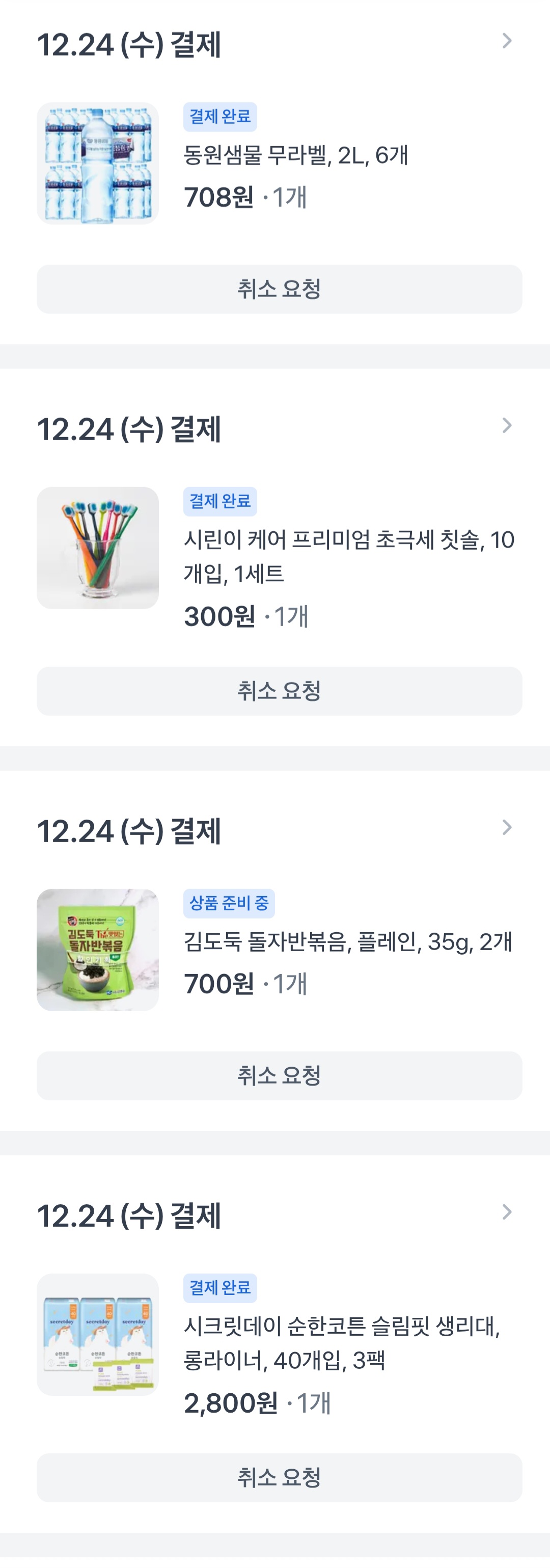Open order details for 시크릿데이 생리대 via chevron

(x=506, y=1212)
